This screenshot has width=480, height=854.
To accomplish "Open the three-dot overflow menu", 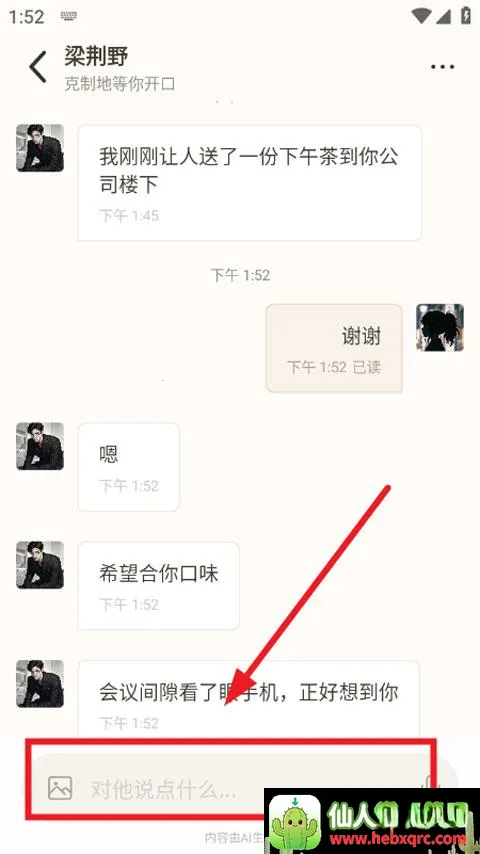I will point(442,67).
